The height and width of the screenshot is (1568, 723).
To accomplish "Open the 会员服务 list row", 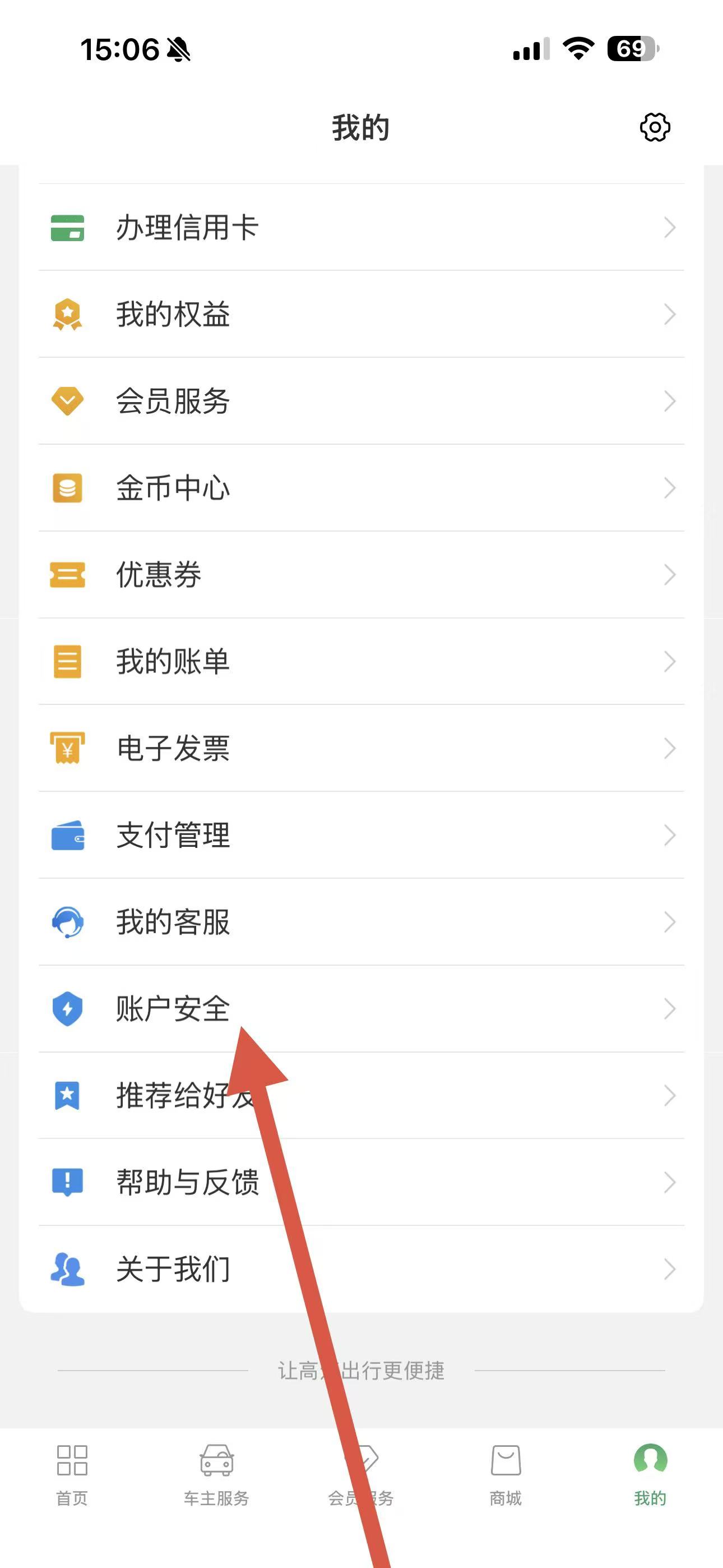I will point(361,401).
